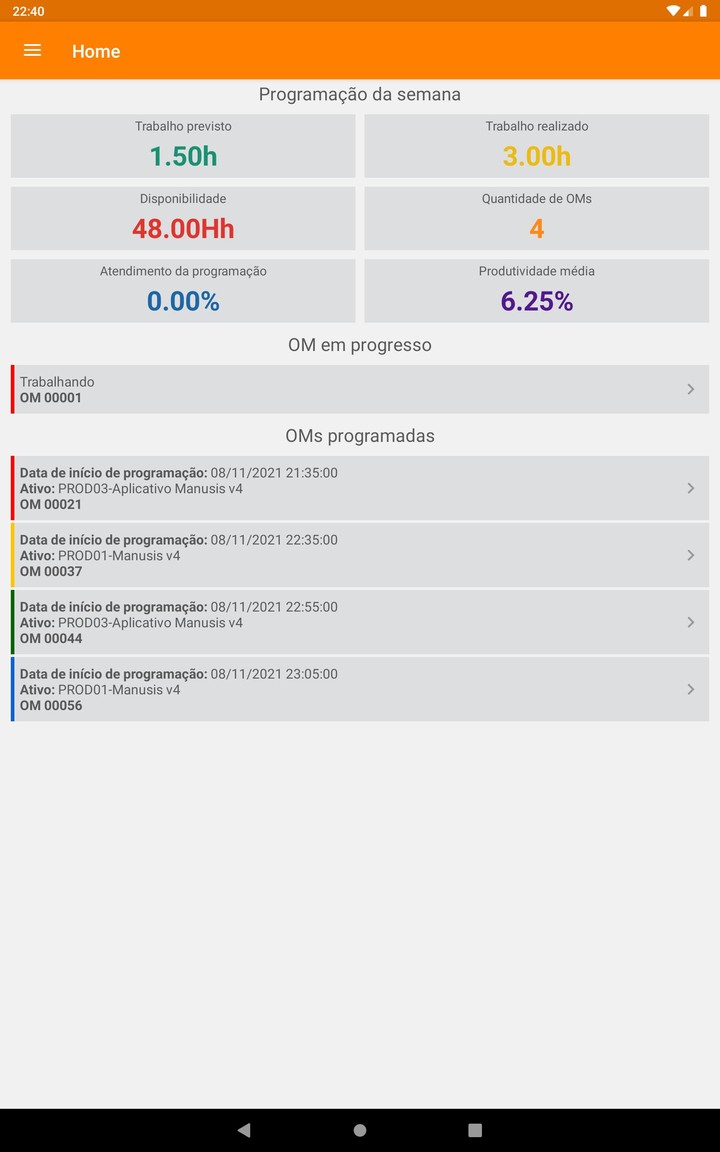Open scheduled order OM 00037
The width and height of the screenshot is (720, 1152).
[x=360, y=555]
